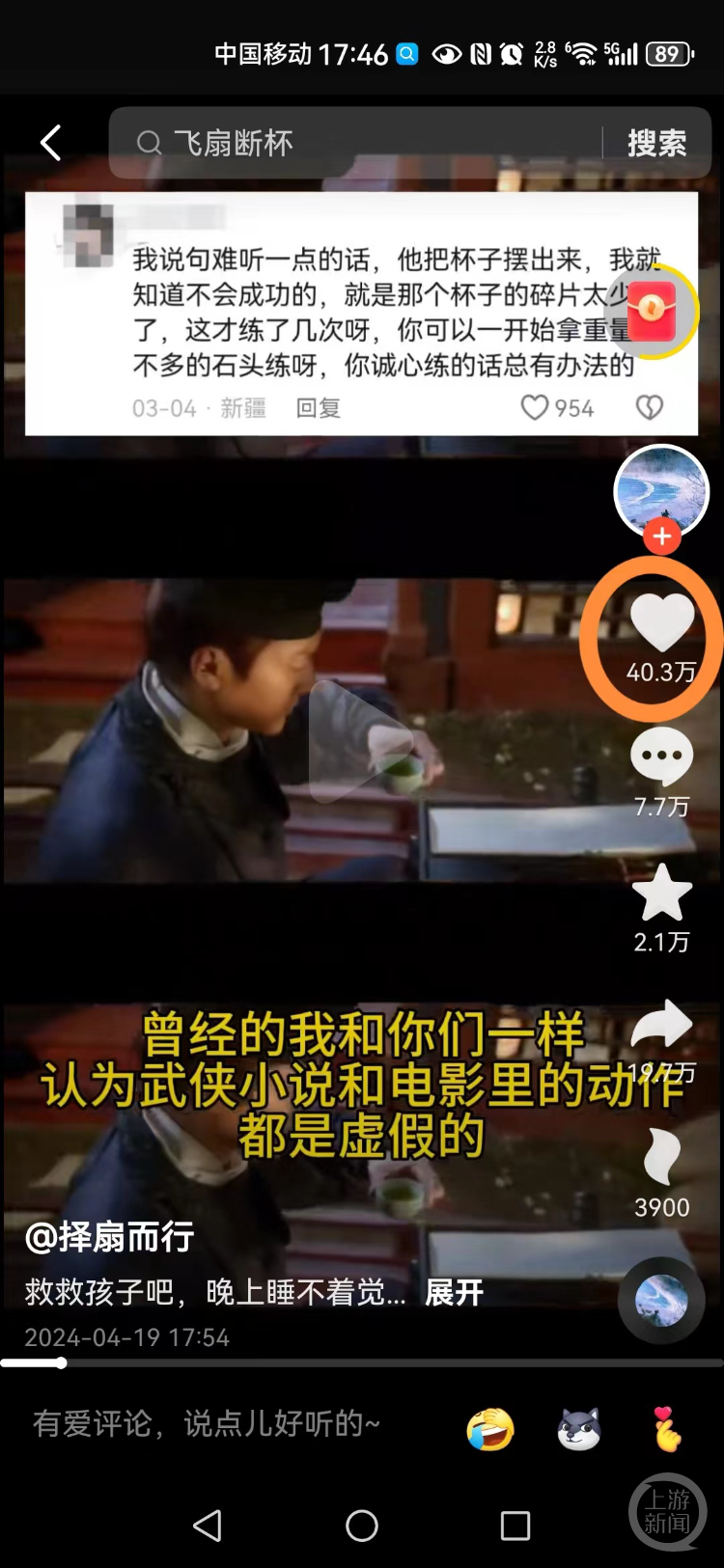Expand the caption with 展开
The image size is (724, 1568).
pos(454,1292)
